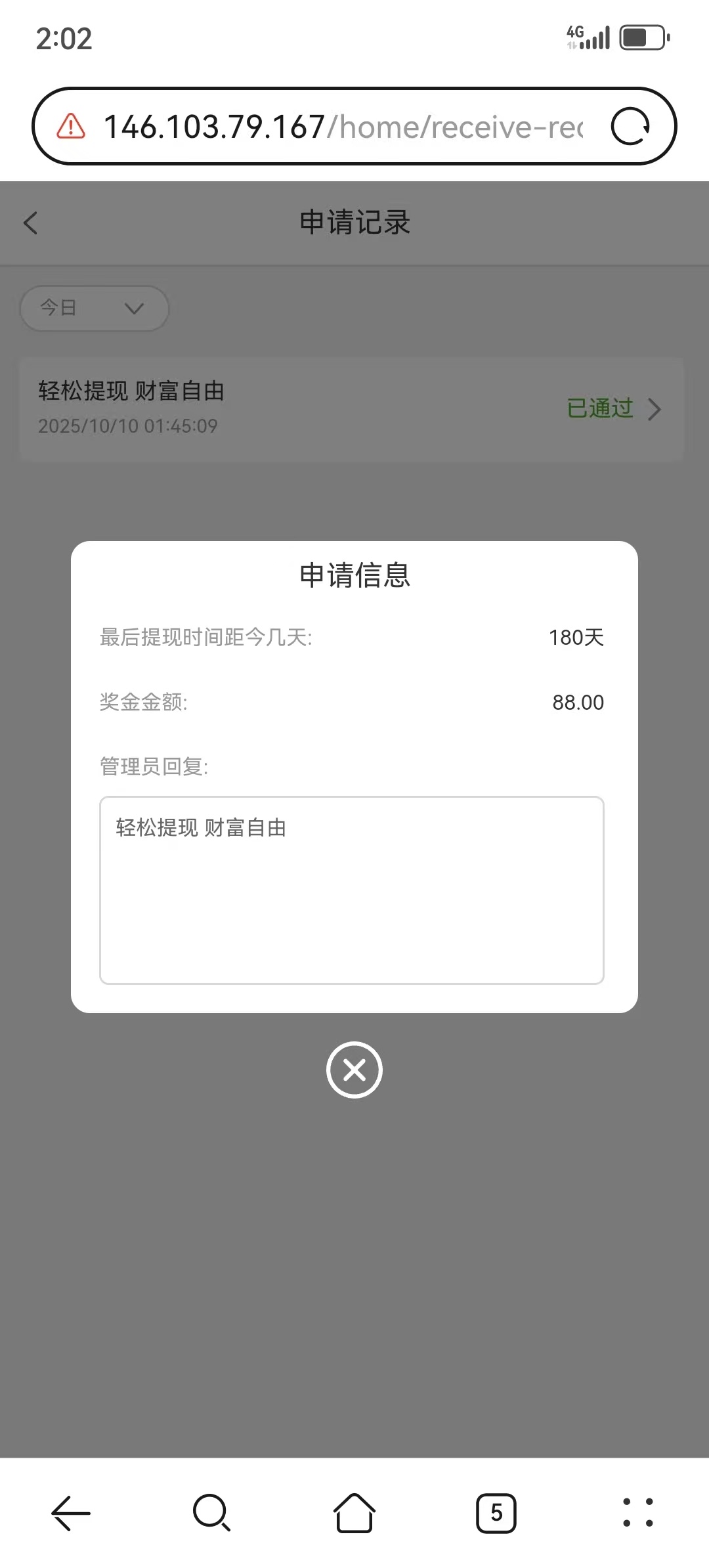
Task: Go to the browser home page
Action: [354, 1513]
